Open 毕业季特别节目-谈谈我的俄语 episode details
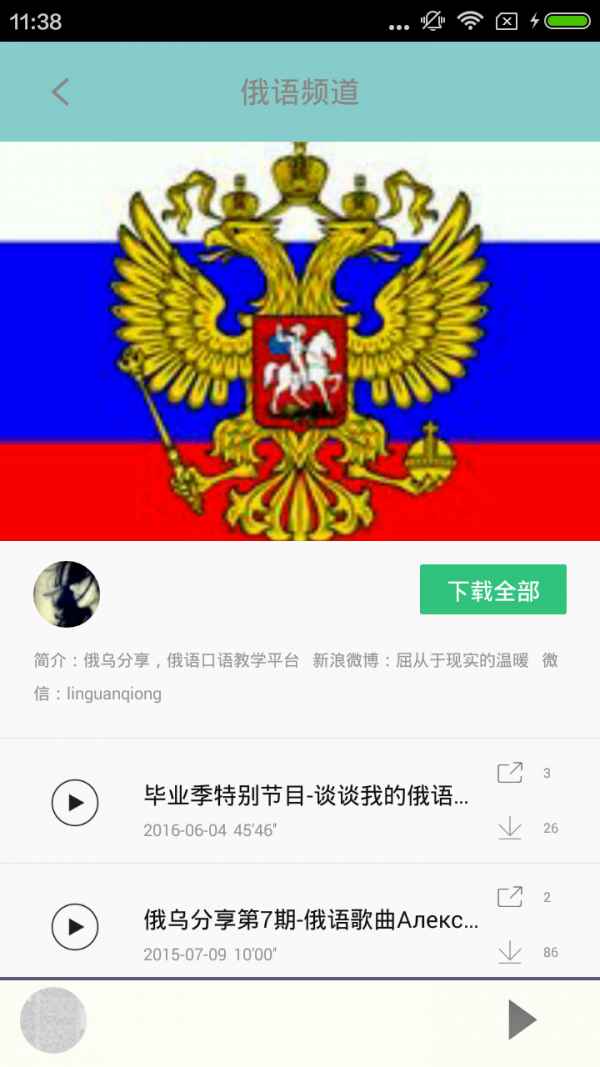The width and height of the screenshot is (600, 1067). coord(306,797)
